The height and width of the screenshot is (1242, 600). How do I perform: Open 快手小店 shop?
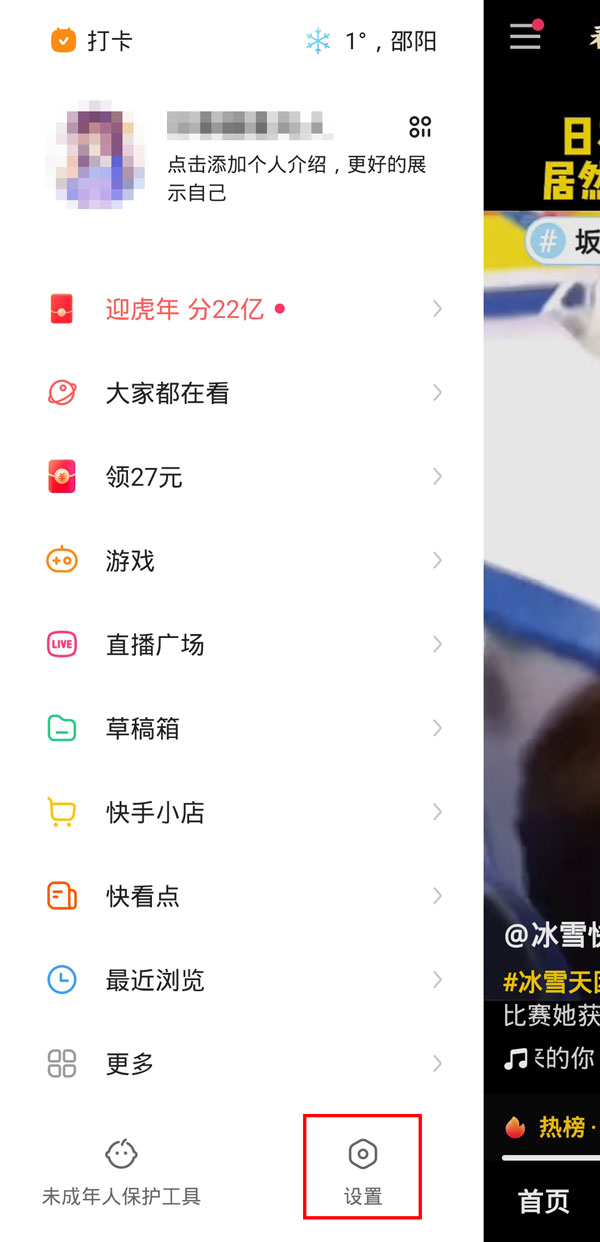[x=155, y=812]
